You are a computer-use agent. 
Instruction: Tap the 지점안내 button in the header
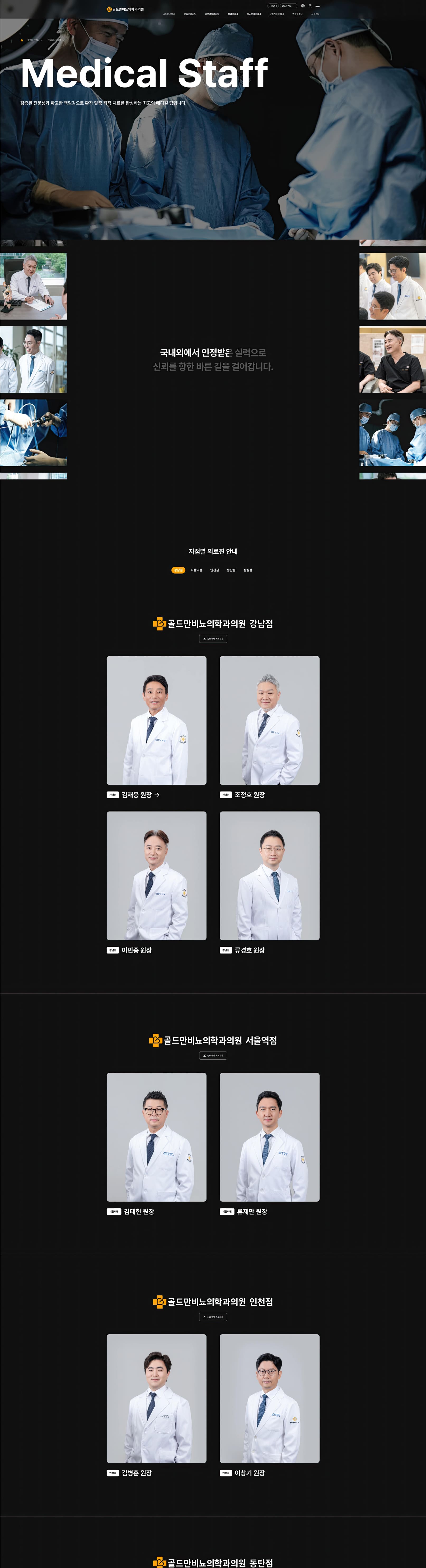click(x=273, y=6)
